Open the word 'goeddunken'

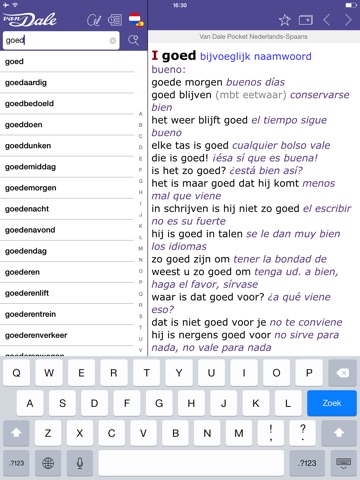(67, 146)
